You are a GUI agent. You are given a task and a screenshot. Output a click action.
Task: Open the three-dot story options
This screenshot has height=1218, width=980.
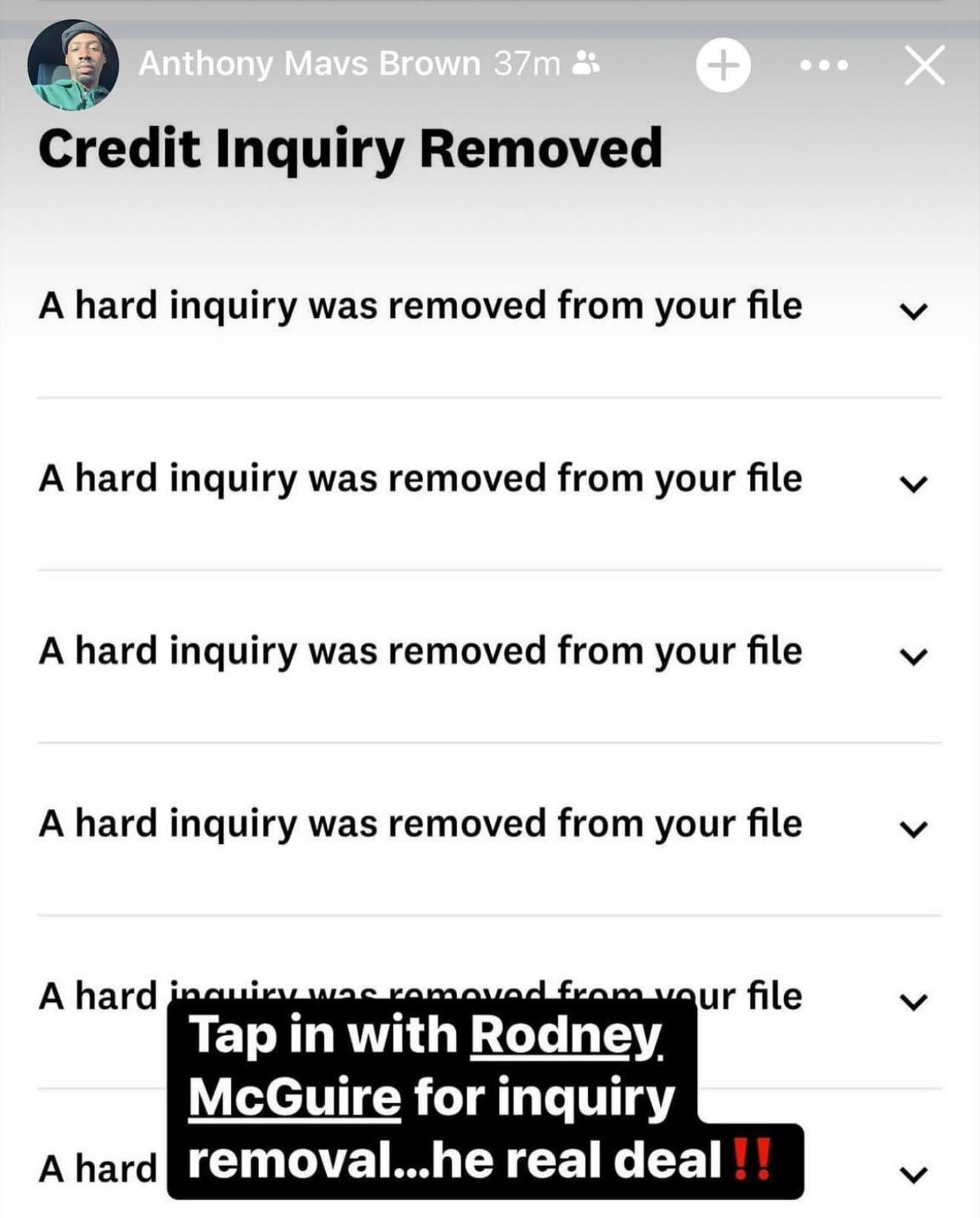pos(824,65)
